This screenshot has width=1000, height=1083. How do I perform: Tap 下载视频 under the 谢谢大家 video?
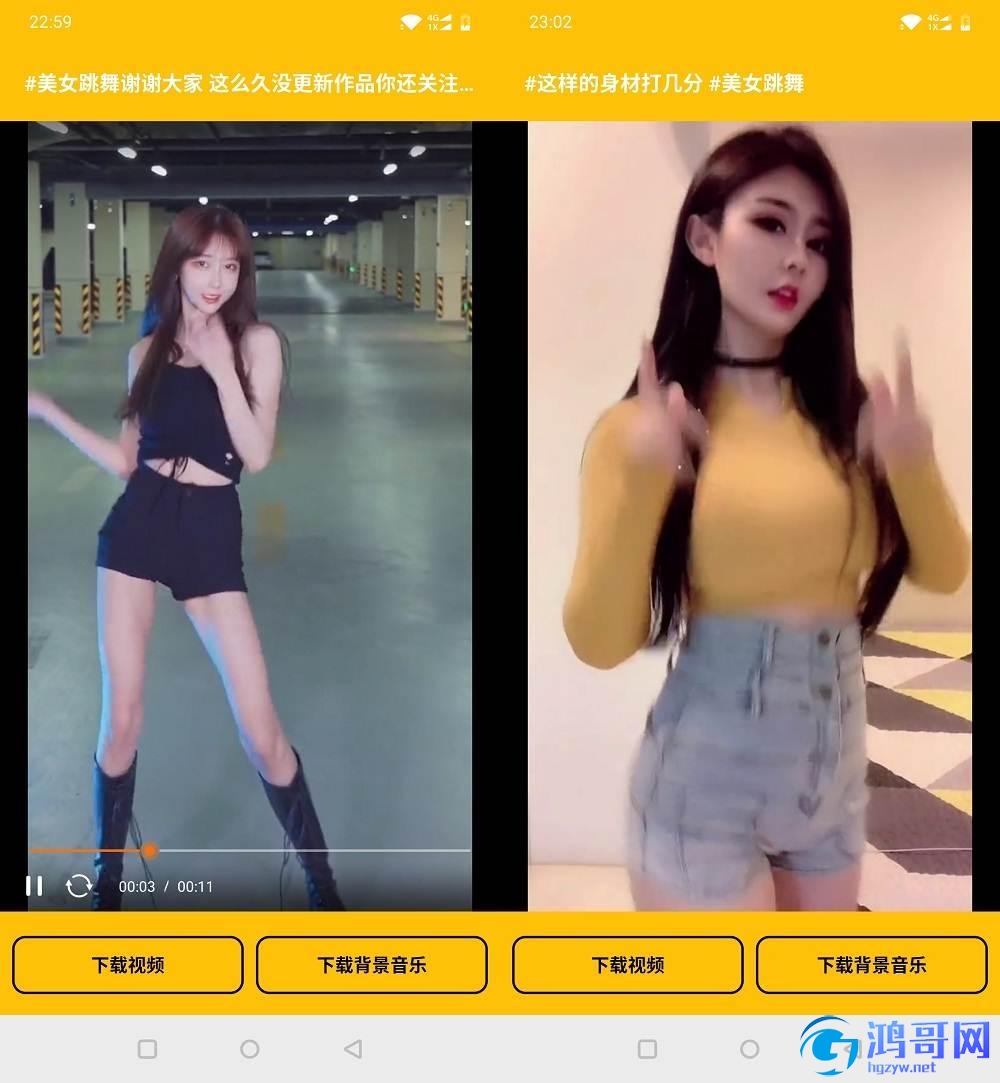tap(128, 965)
